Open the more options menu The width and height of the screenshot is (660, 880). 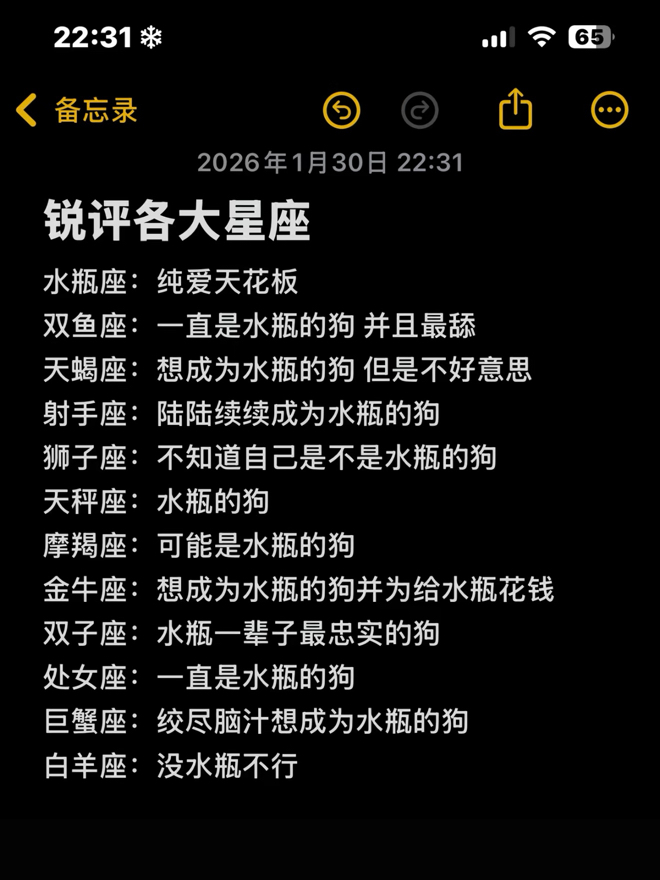tap(609, 110)
